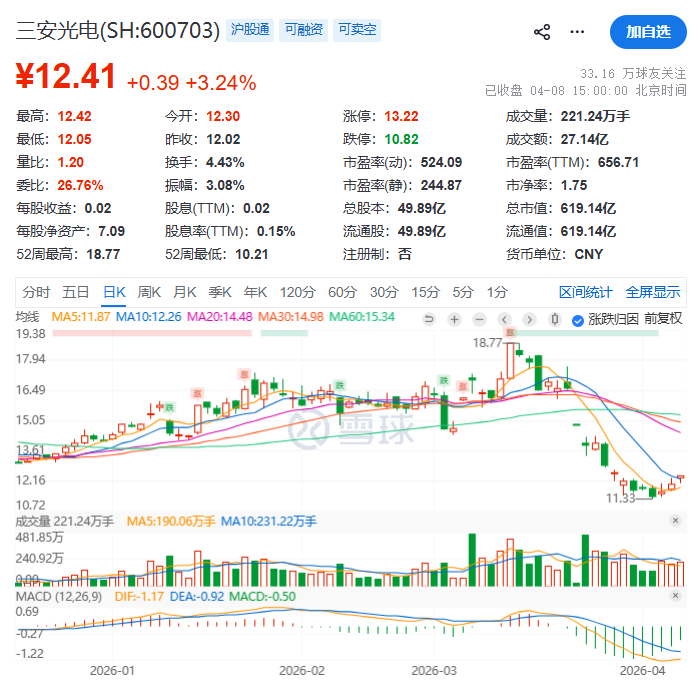Switch to 120分 chart
This screenshot has width=696, height=684.
pyautogui.click(x=297, y=292)
